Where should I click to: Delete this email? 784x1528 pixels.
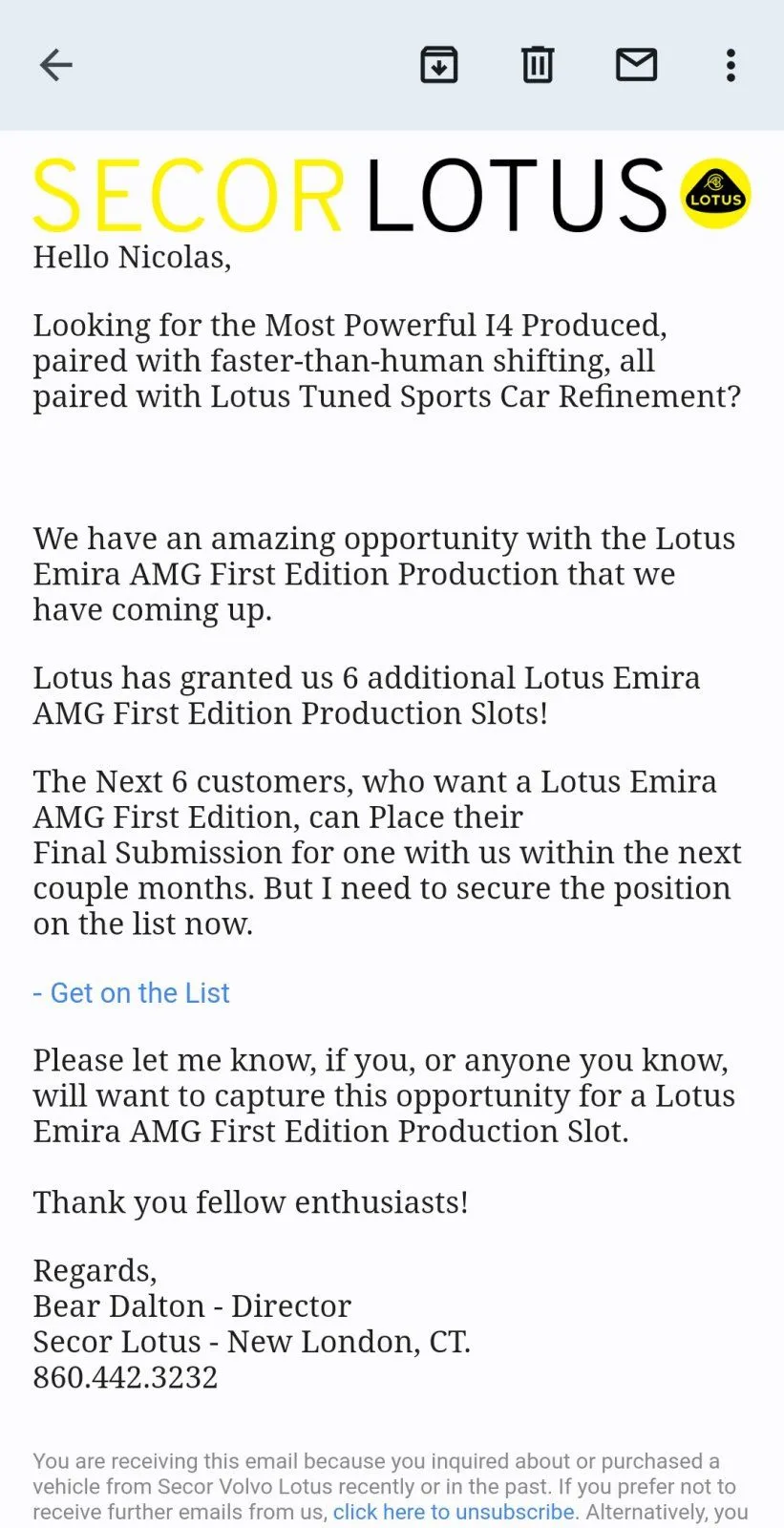click(x=538, y=65)
